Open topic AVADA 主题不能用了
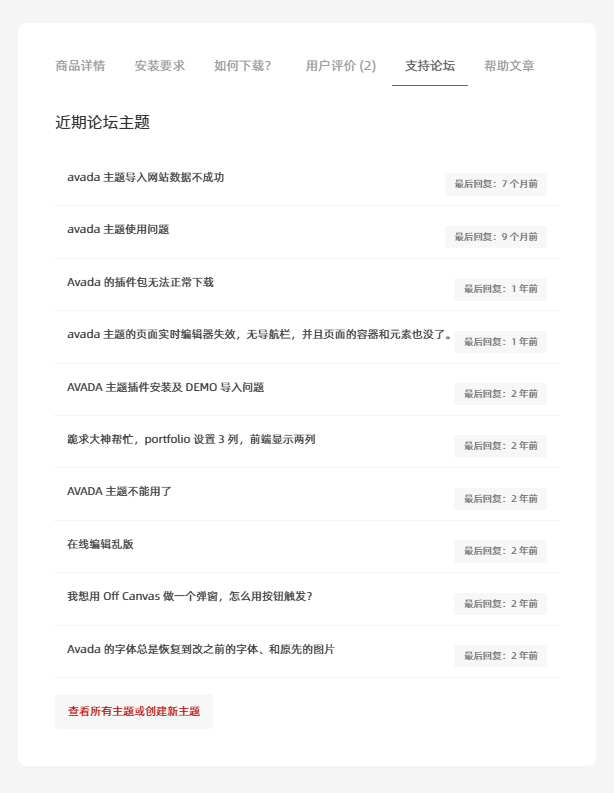Viewport: 614px width, 793px height. (x=119, y=492)
